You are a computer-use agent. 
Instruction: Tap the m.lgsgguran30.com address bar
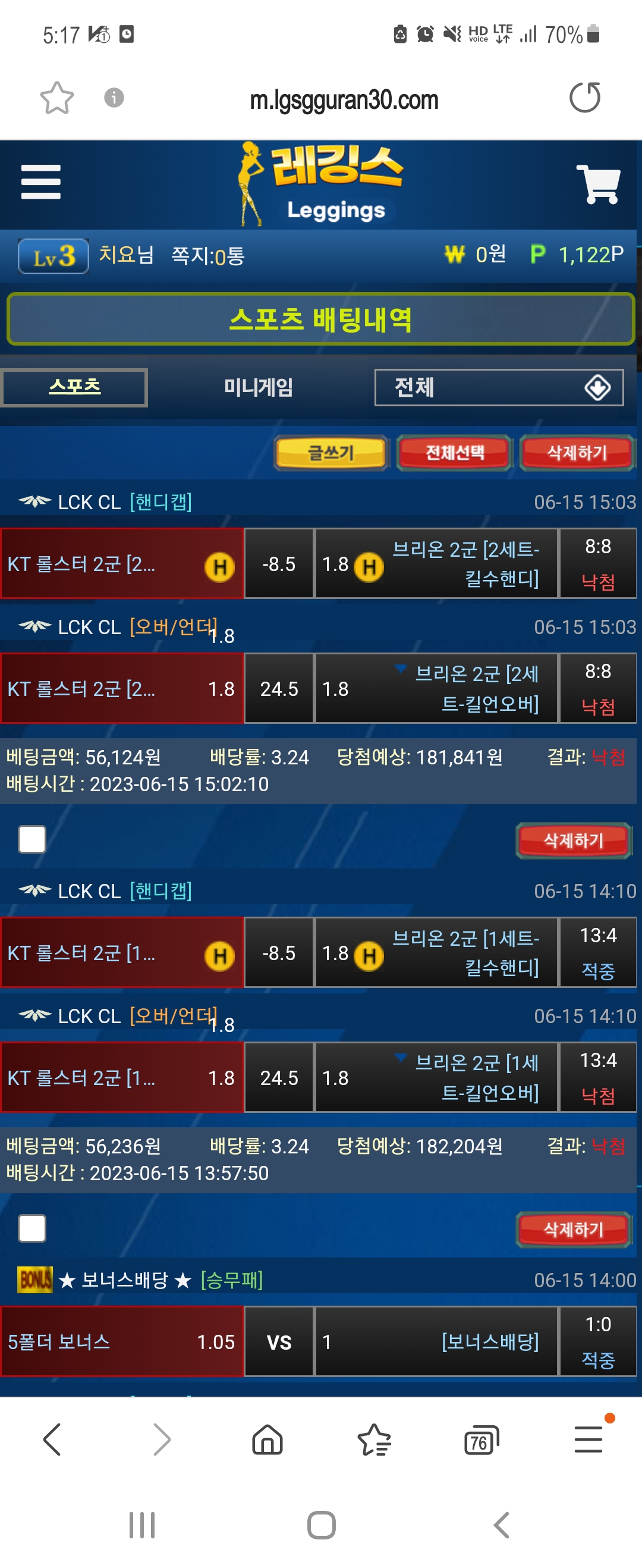click(344, 100)
